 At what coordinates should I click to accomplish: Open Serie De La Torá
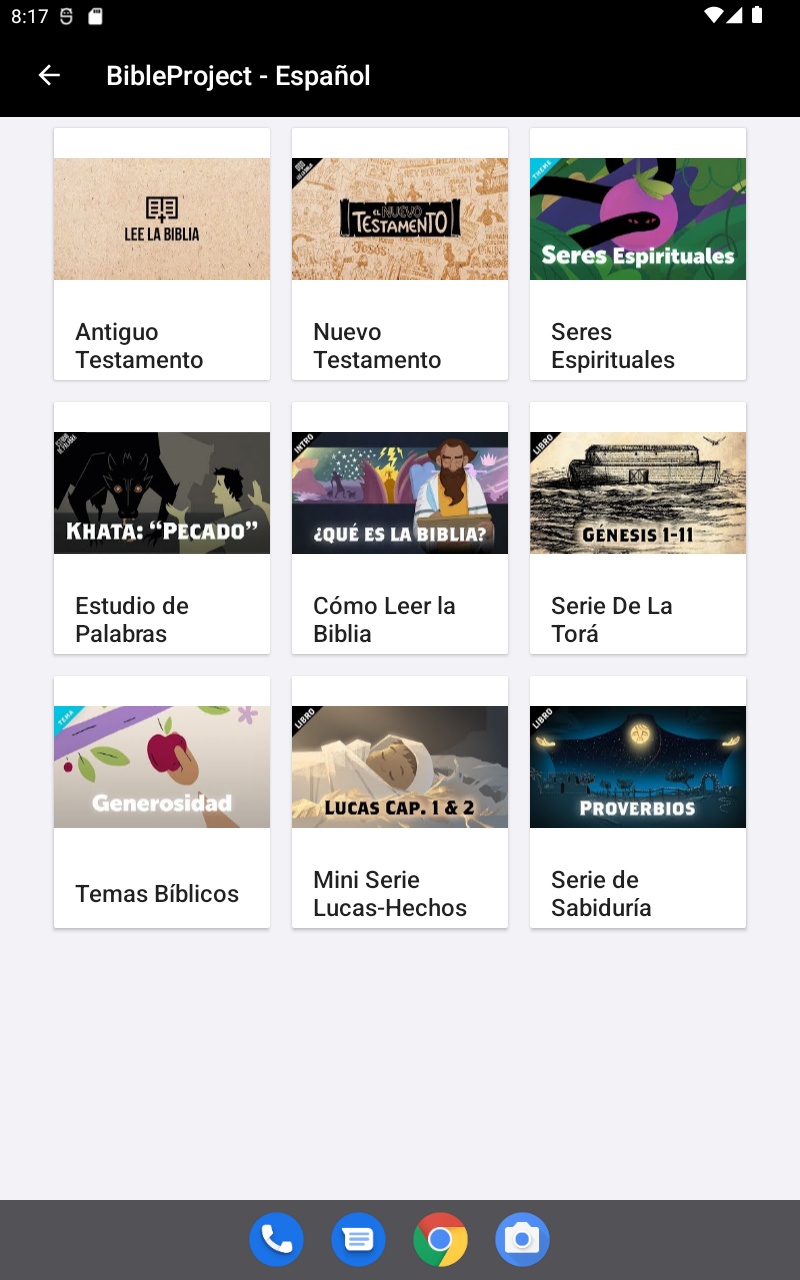point(638,528)
